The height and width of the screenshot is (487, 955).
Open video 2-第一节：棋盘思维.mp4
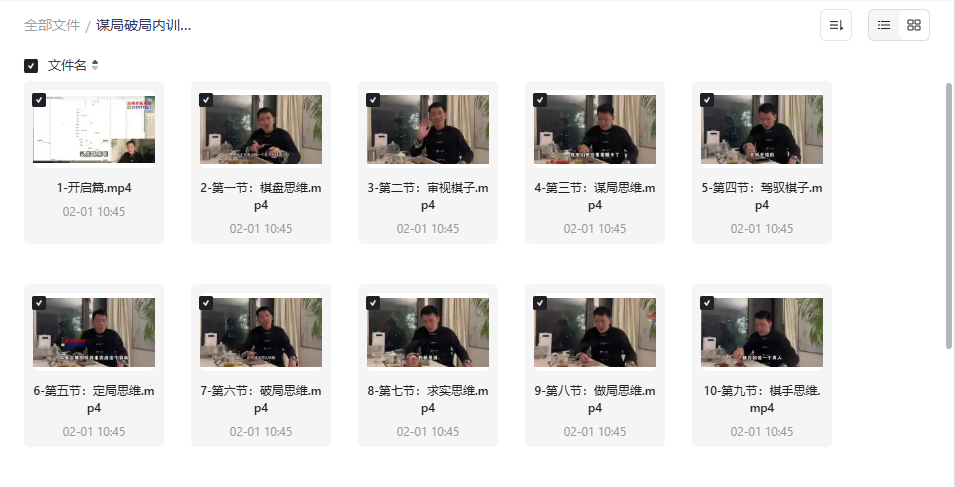point(261,130)
